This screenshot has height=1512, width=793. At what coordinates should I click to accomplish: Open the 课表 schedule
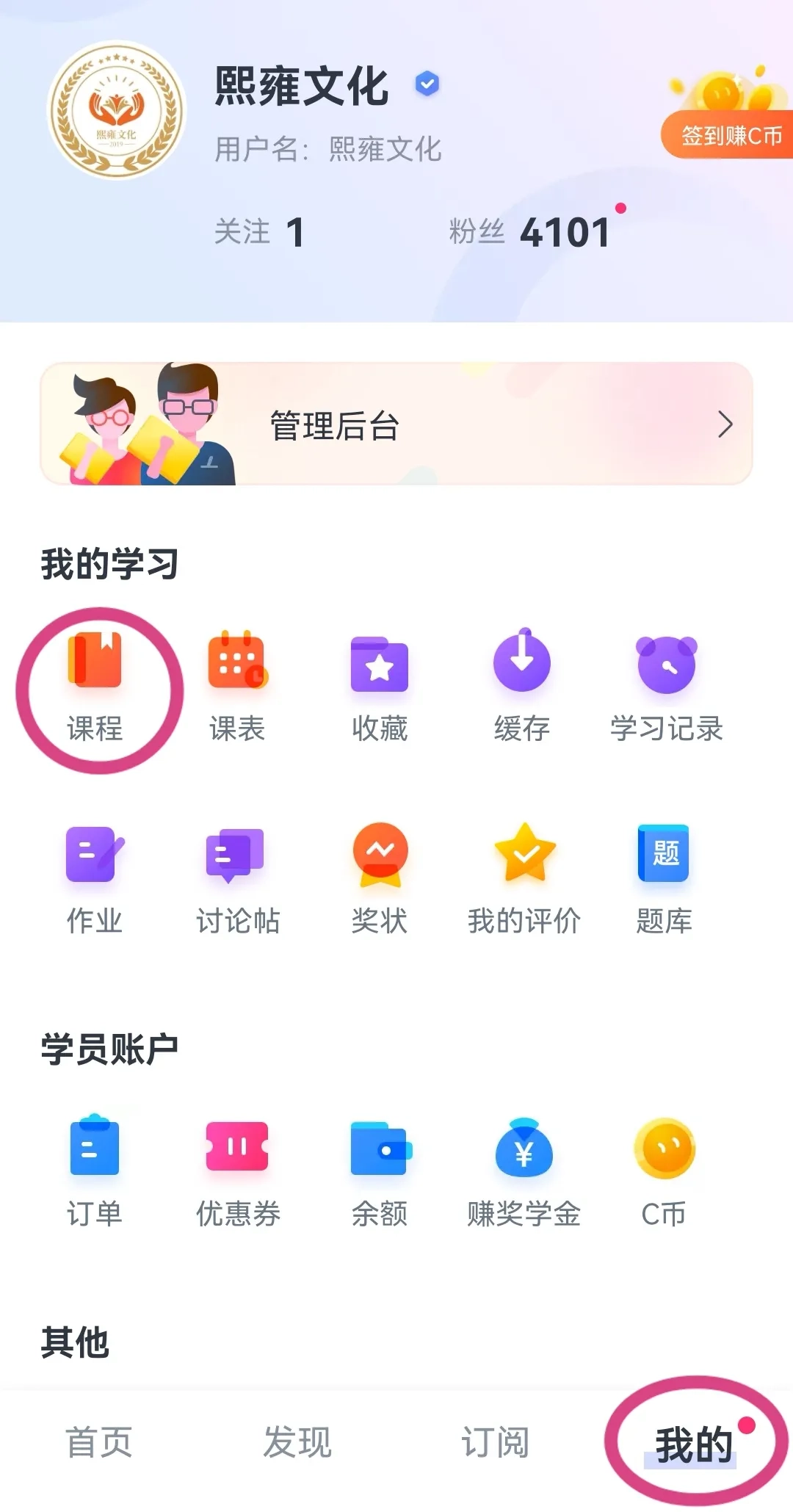[x=237, y=688]
